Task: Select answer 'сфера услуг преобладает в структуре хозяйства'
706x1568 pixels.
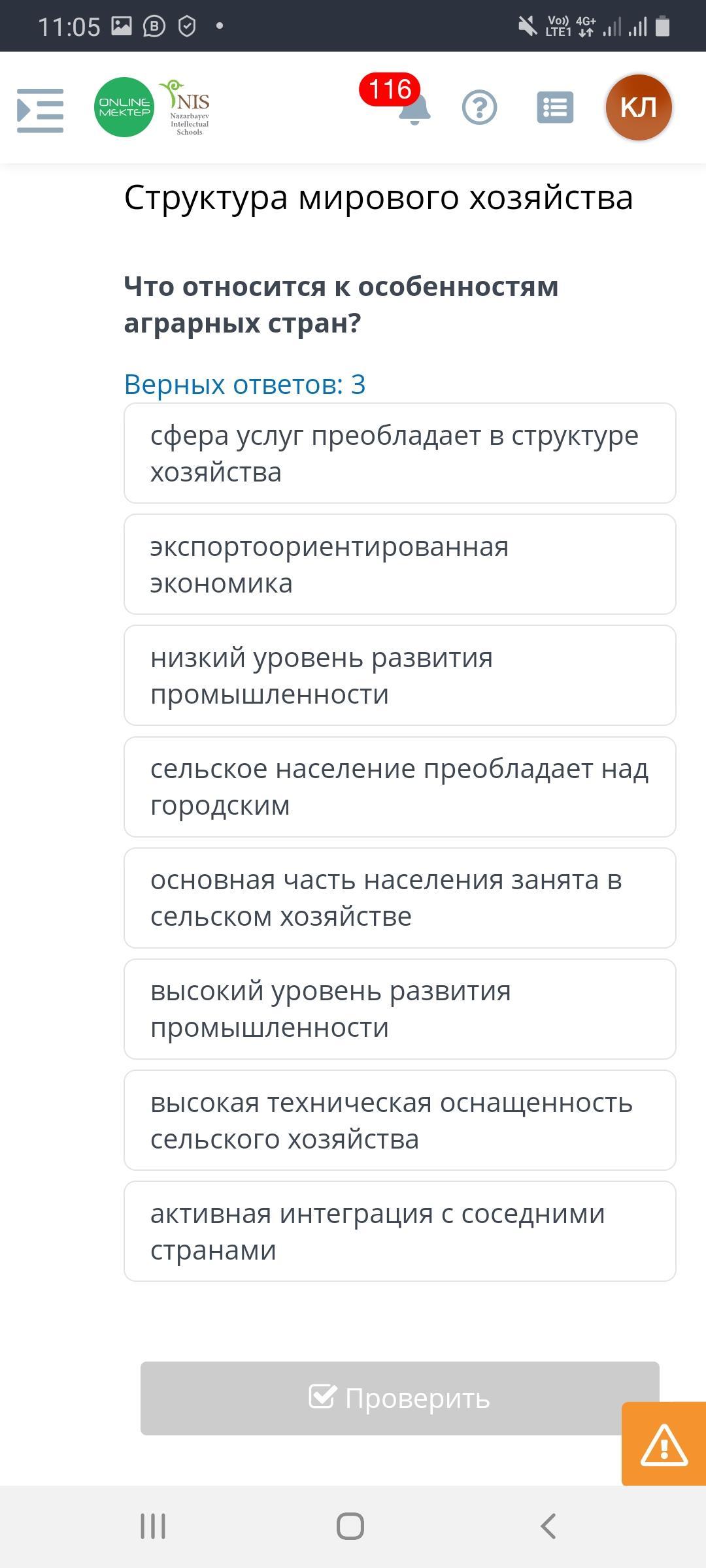Action: [400, 453]
